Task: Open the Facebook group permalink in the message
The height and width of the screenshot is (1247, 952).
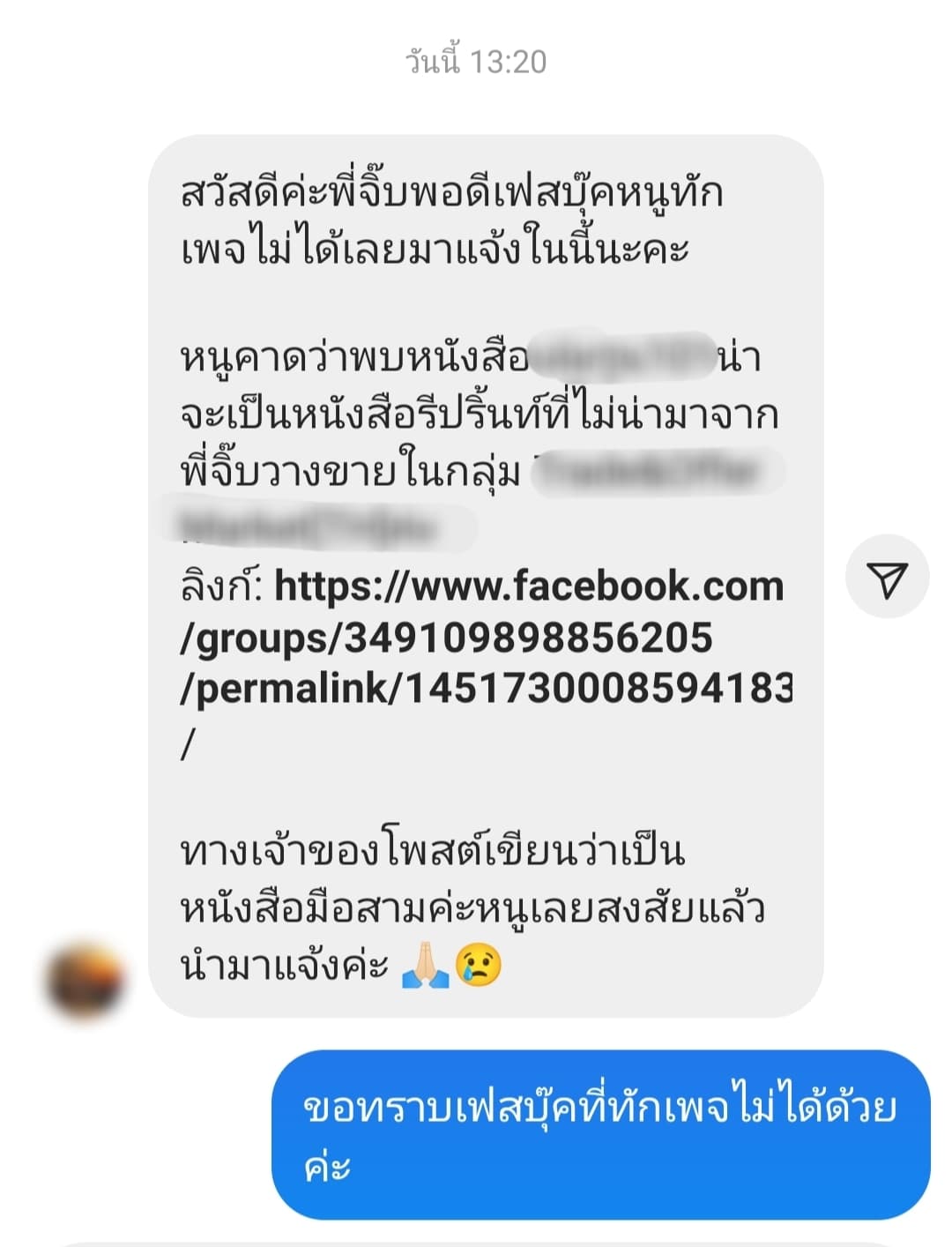Action: [x=487, y=638]
